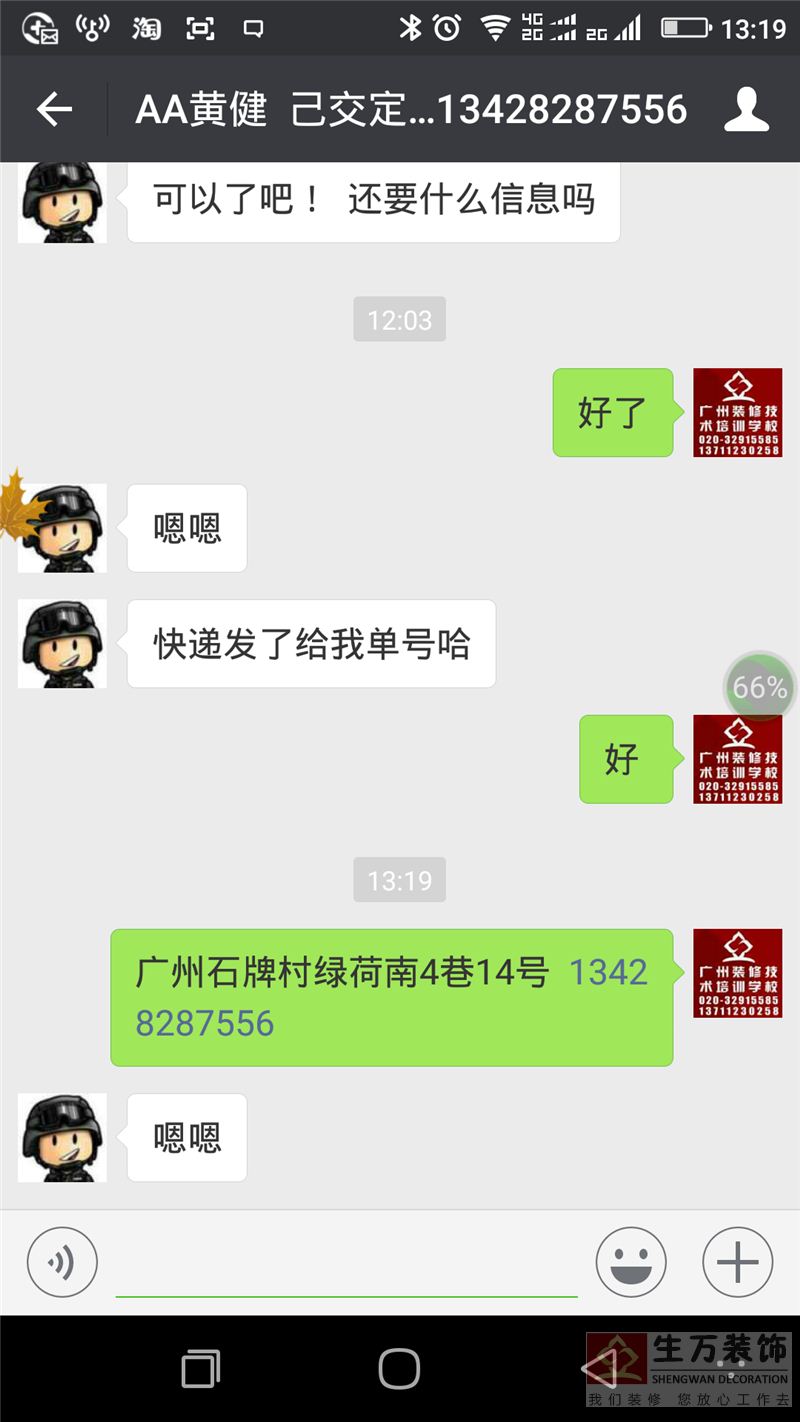The width and height of the screenshot is (800, 1422).
Task: Go back from the chat with AA黄健
Action: click(54, 109)
